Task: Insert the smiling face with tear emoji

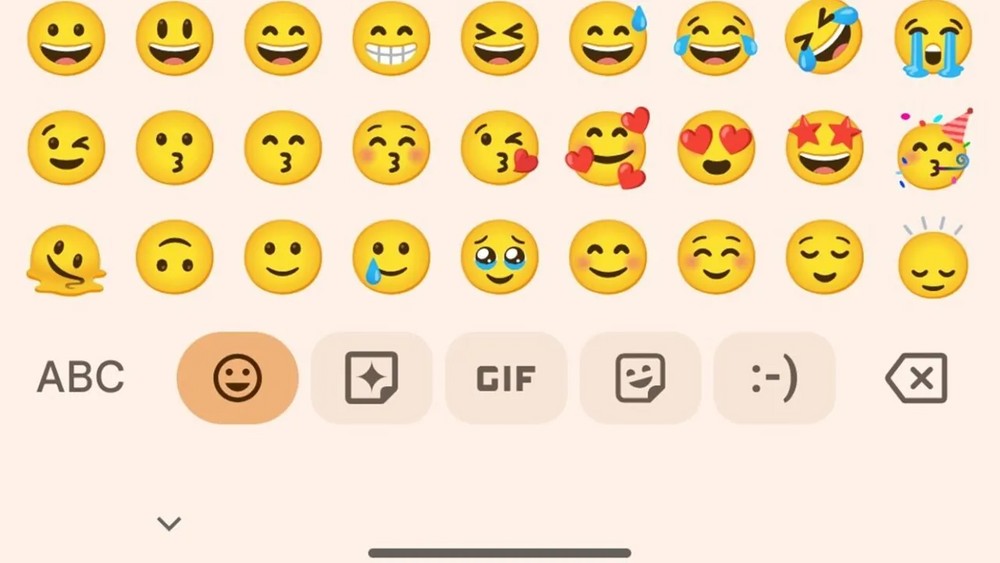Action: [391, 258]
